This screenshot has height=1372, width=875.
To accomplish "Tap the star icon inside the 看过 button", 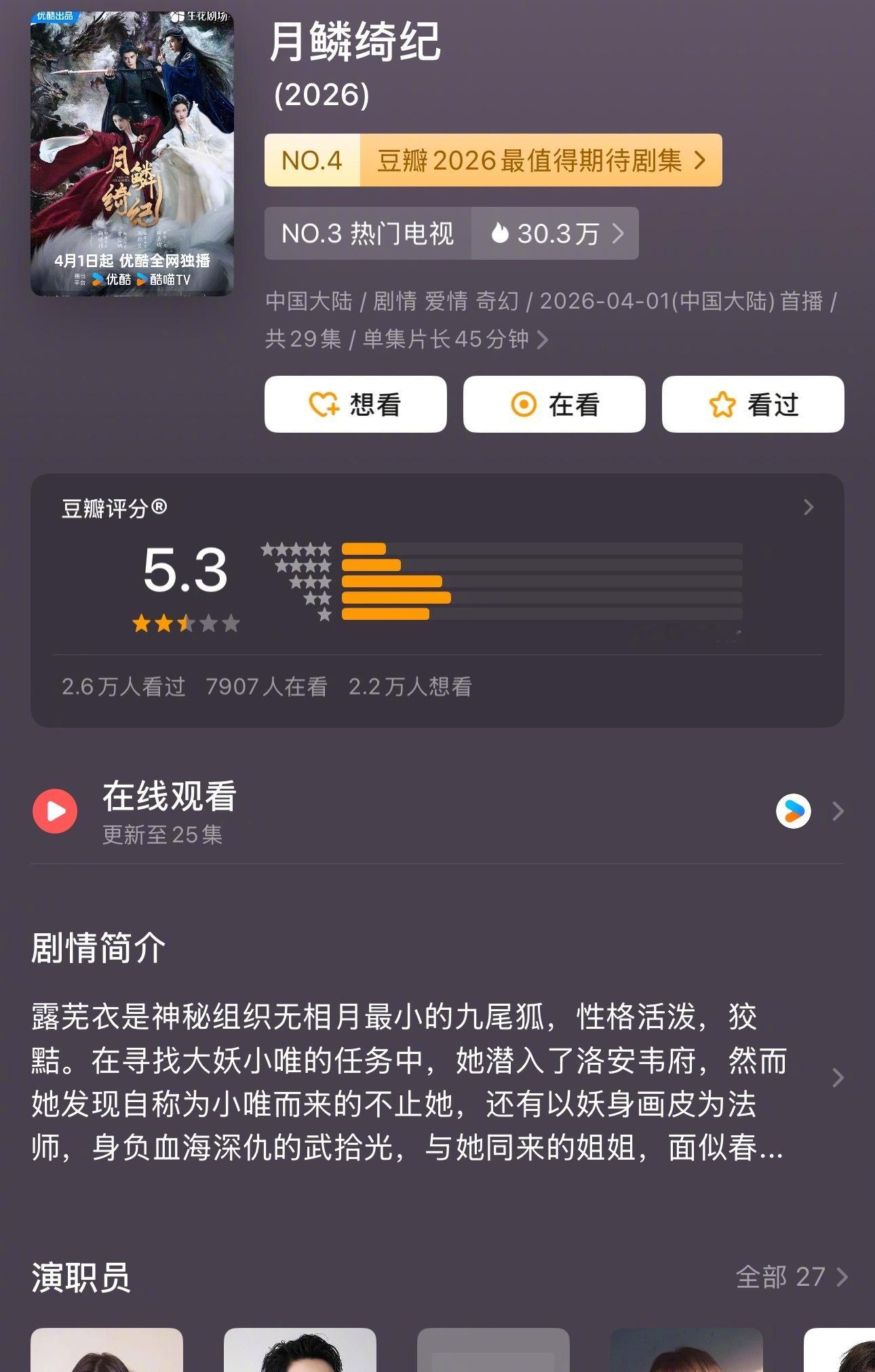I will pos(722,405).
